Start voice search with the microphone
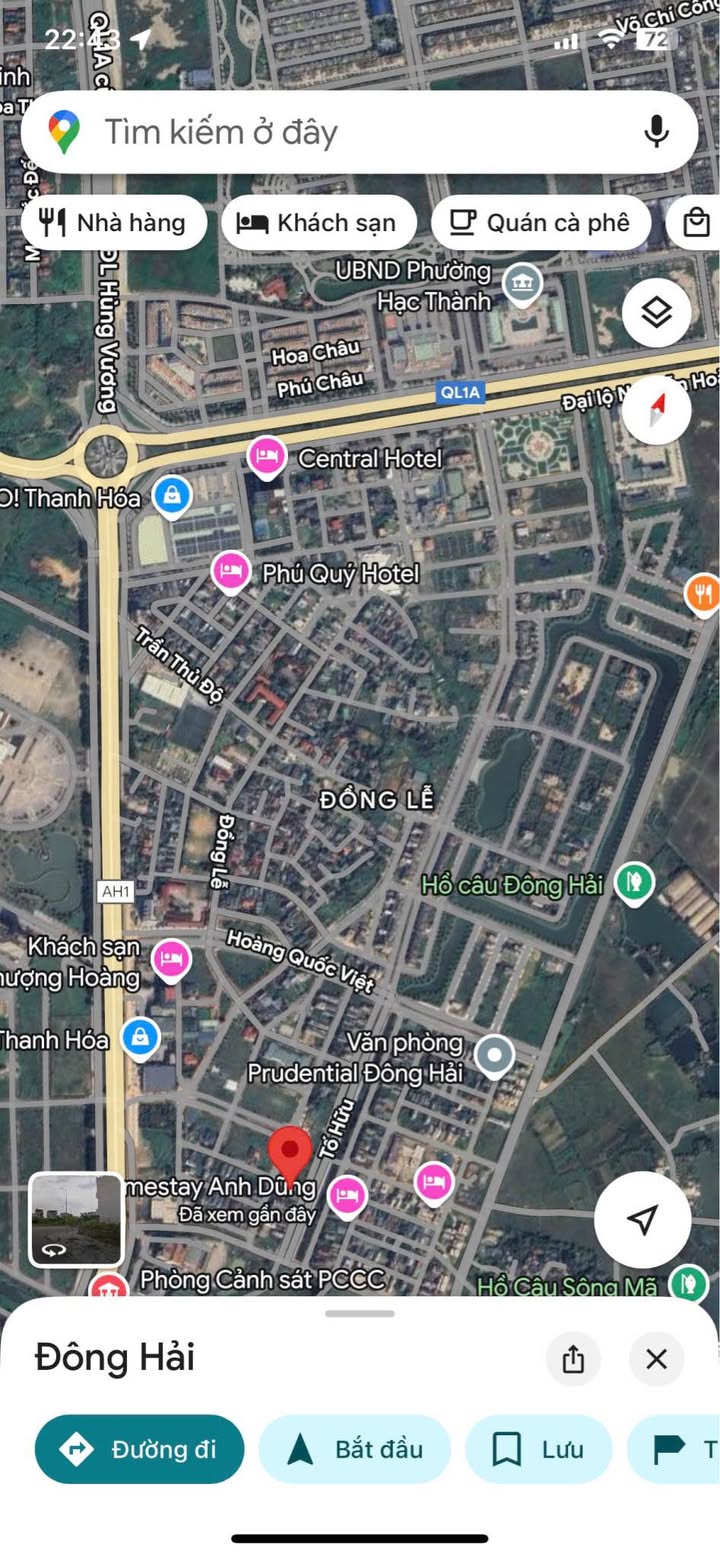 point(656,132)
